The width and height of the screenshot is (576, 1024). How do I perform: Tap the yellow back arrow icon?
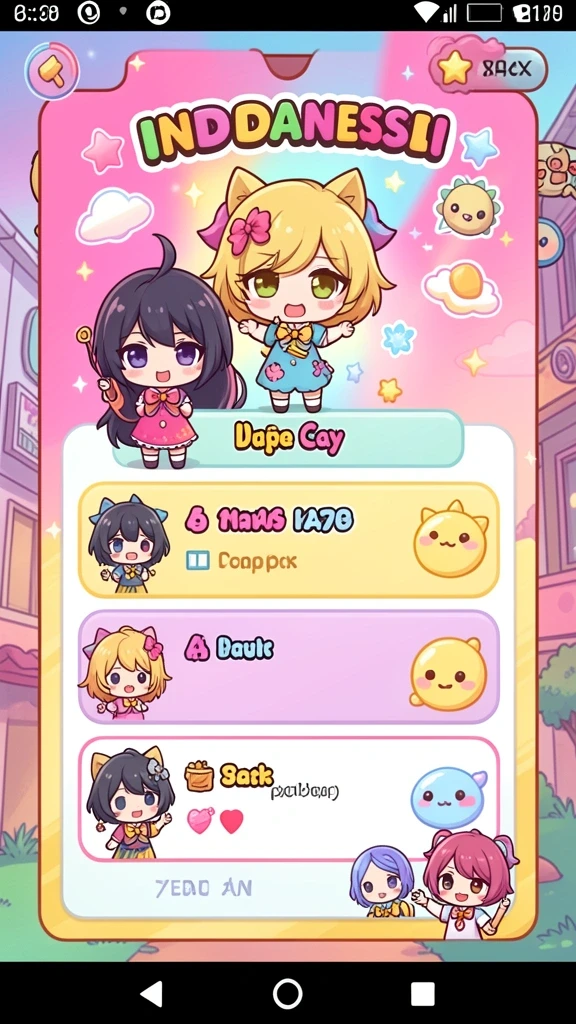[52, 71]
